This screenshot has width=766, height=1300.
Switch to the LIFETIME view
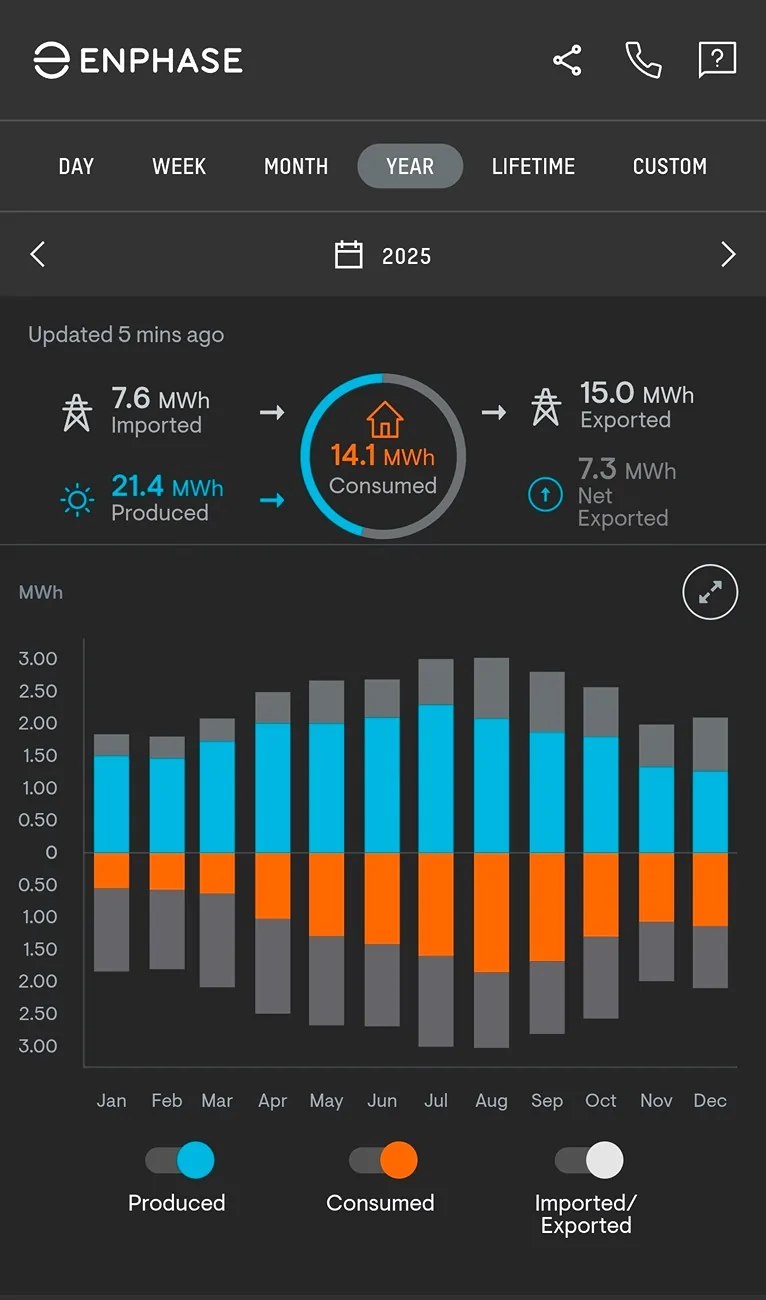[x=533, y=166]
